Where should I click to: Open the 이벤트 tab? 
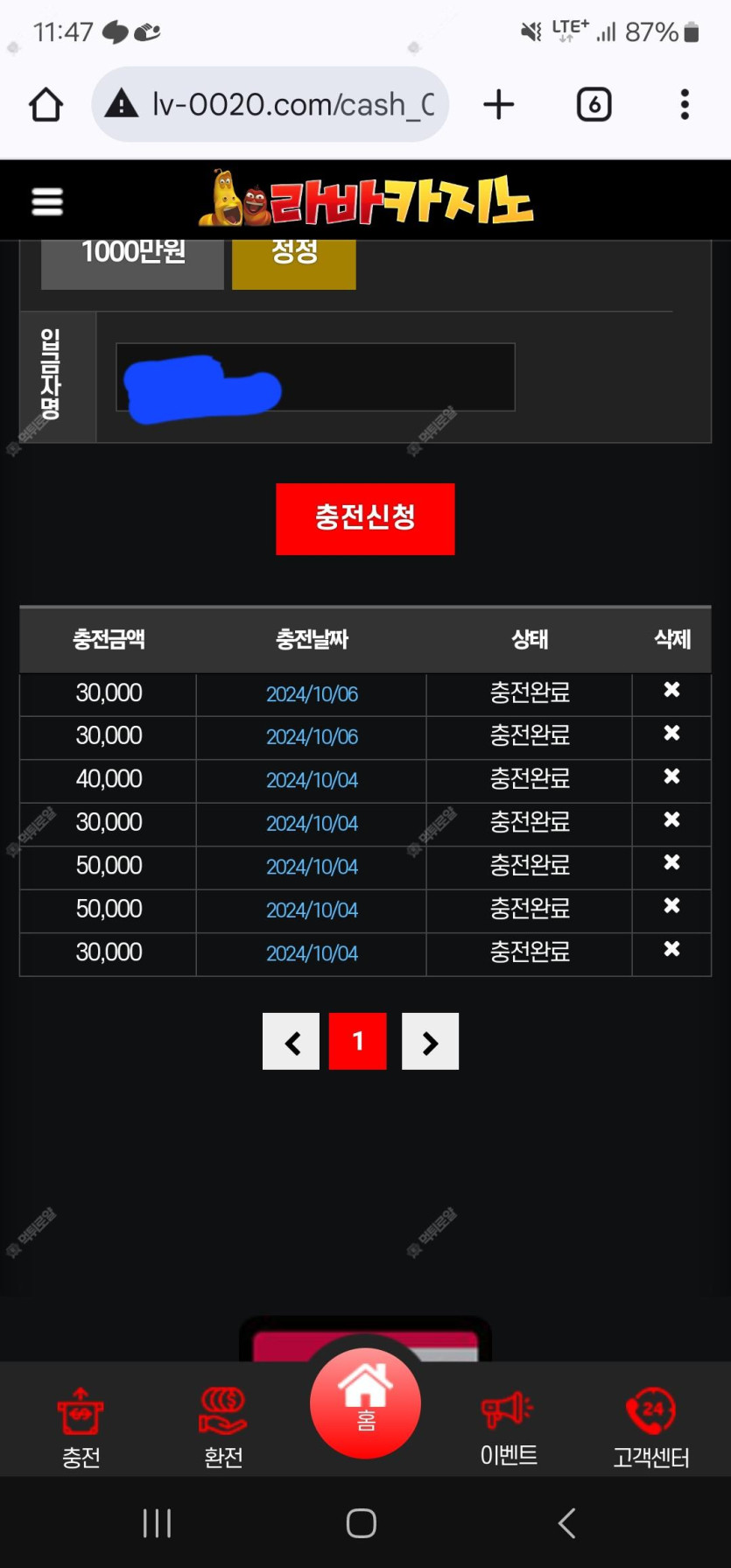tap(508, 1427)
